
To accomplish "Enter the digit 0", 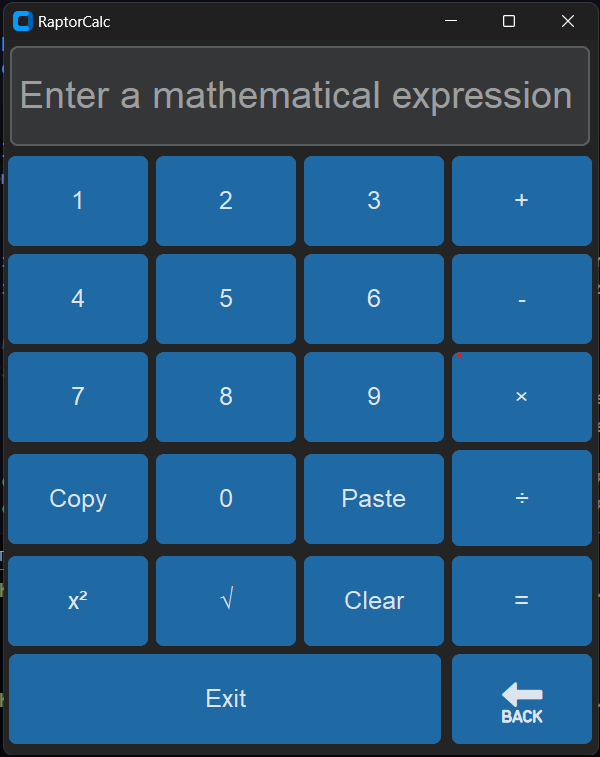I will [x=226, y=499].
